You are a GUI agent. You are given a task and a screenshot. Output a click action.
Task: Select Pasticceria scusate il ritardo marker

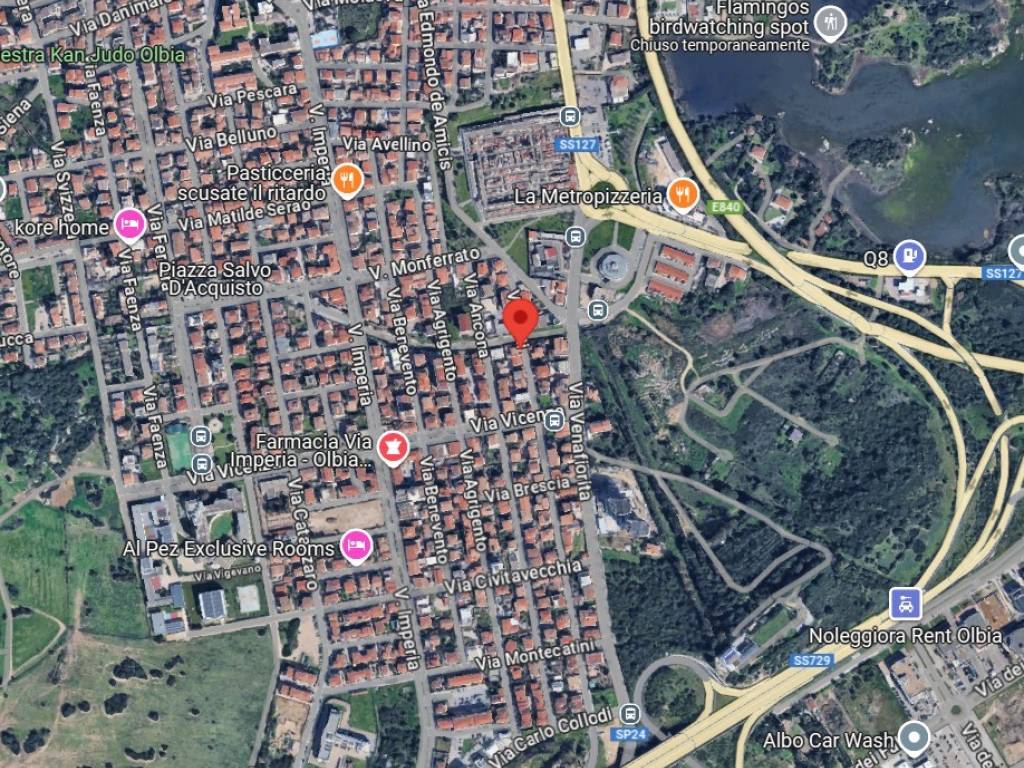pos(347,180)
